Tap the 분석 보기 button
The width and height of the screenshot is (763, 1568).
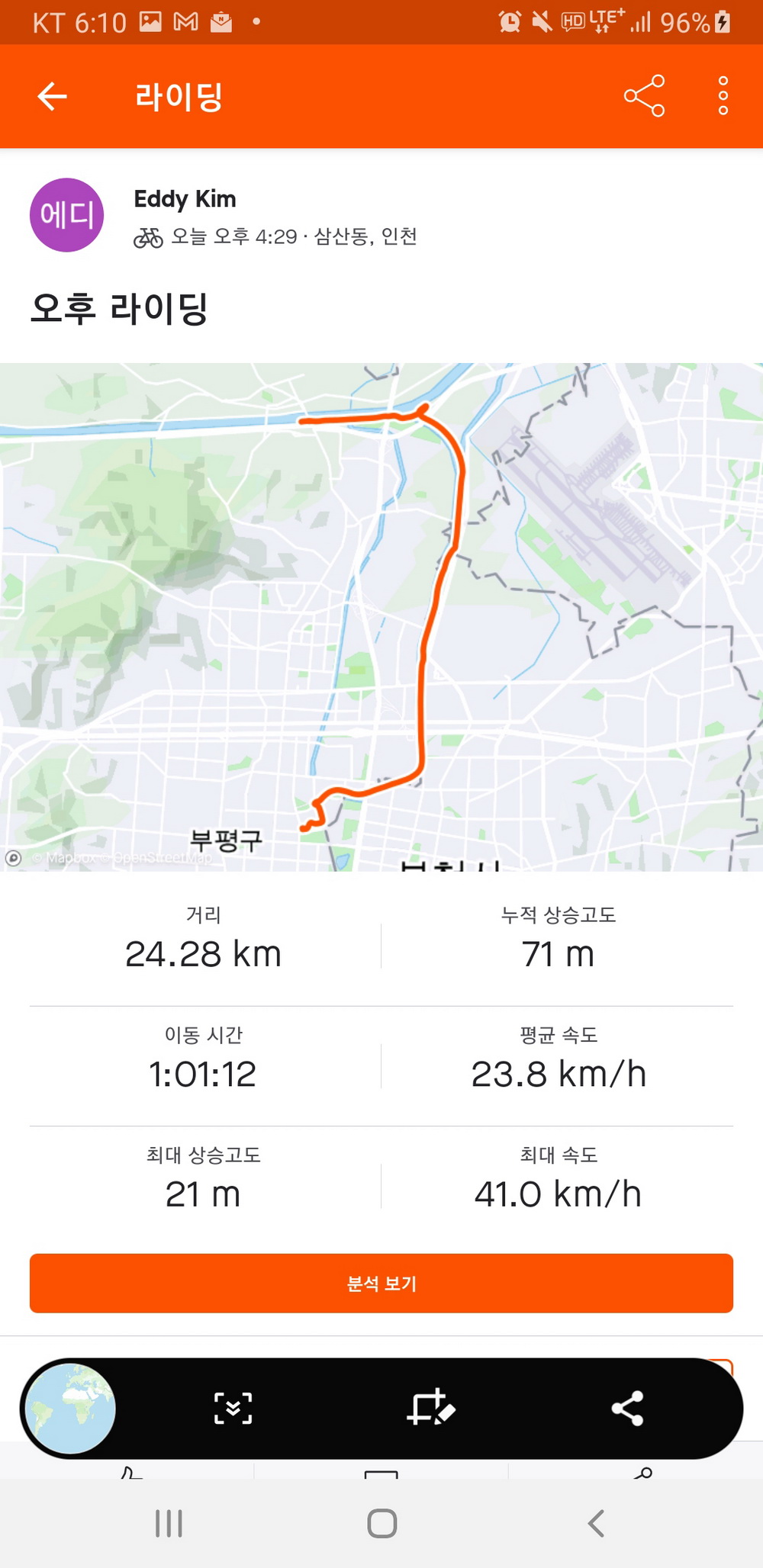pyautogui.click(x=381, y=1284)
